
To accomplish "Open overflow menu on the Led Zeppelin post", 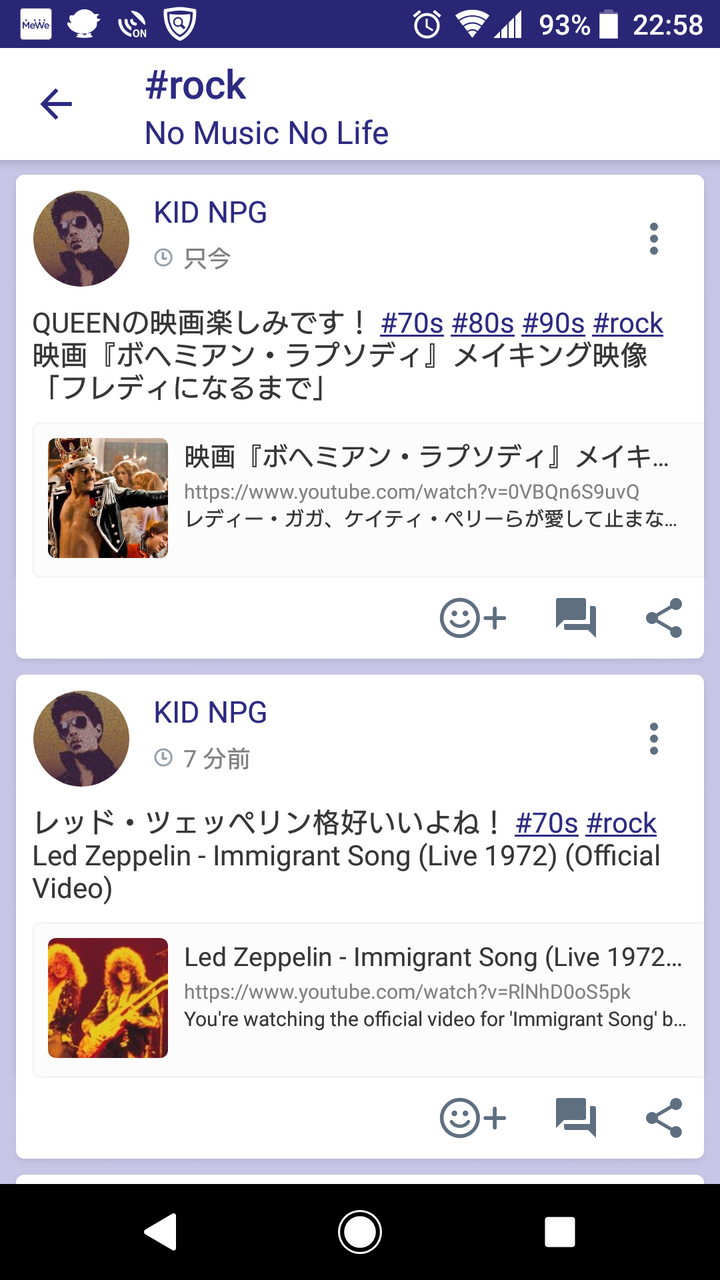I will tap(654, 739).
